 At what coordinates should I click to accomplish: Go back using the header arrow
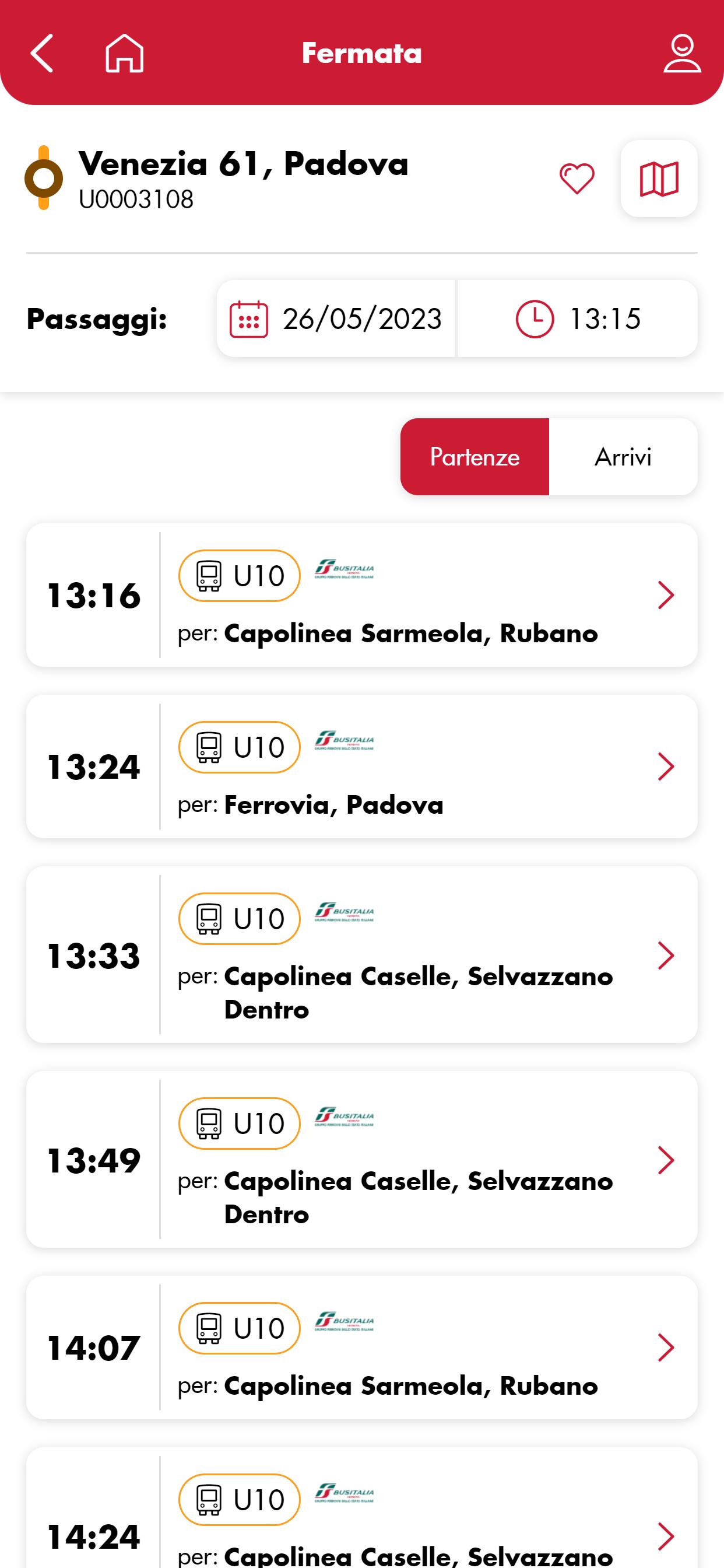pos(42,53)
